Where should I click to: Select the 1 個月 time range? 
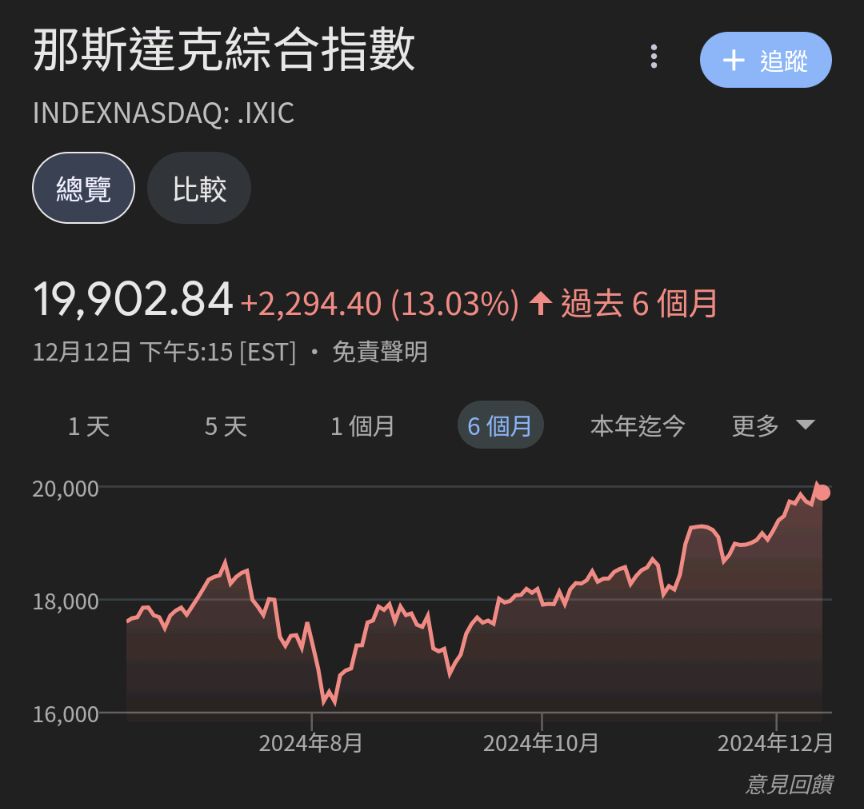[x=362, y=426]
